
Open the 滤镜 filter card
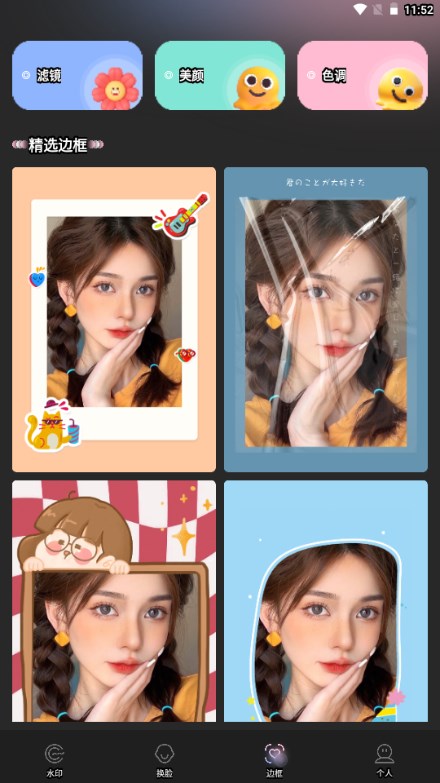coord(77,75)
